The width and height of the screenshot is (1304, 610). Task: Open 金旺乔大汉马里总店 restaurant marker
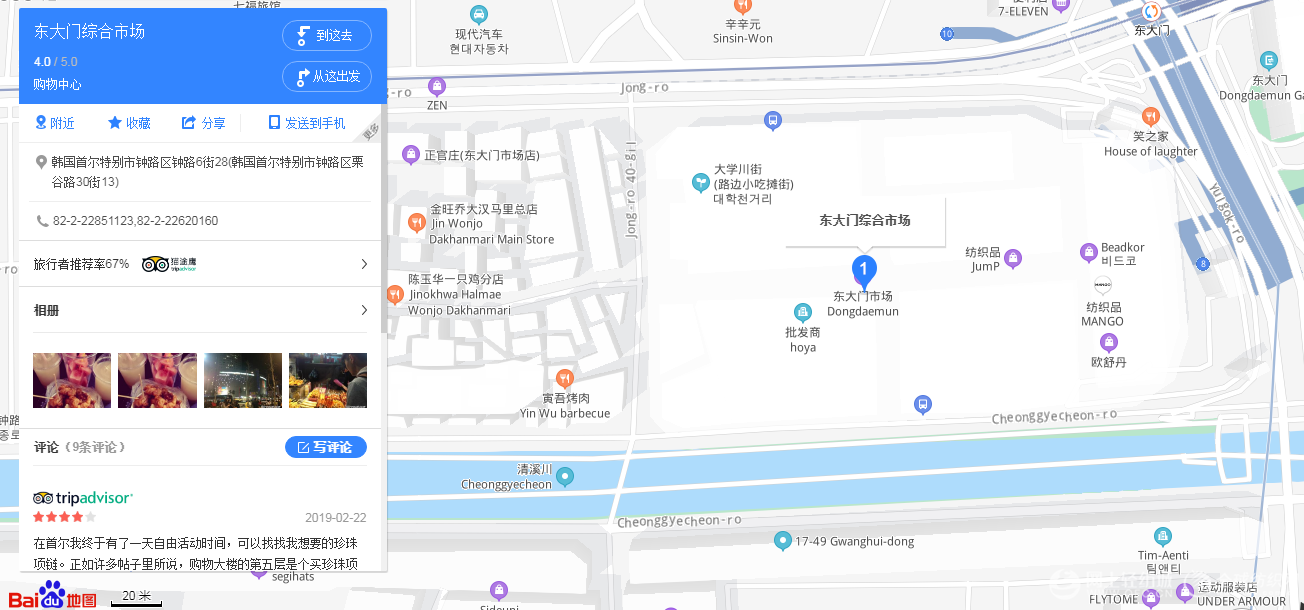[x=417, y=223]
